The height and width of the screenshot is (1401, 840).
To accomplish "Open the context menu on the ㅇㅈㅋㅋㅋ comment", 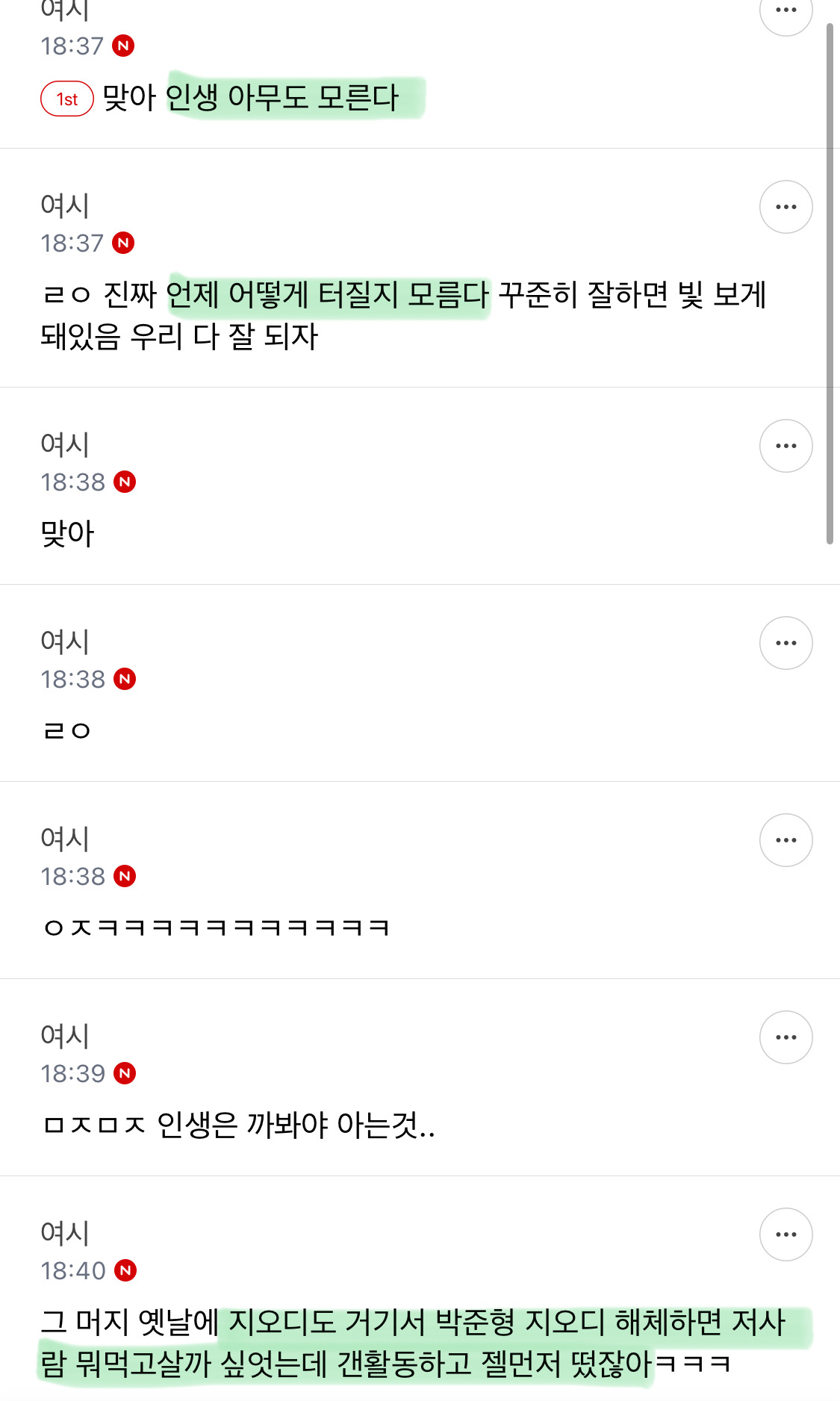I will [x=785, y=839].
